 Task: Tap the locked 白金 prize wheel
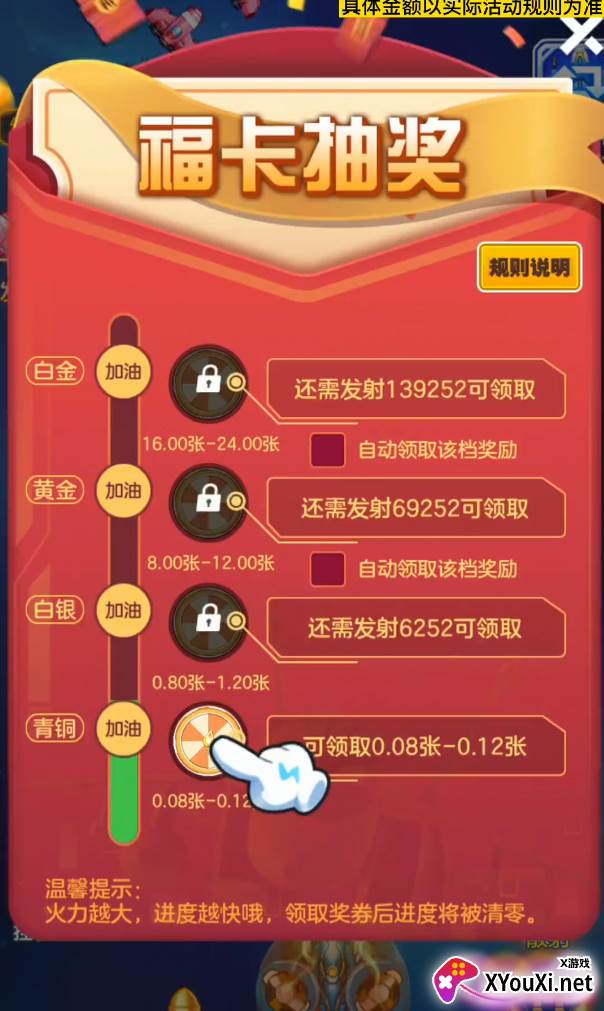(208, 383)
